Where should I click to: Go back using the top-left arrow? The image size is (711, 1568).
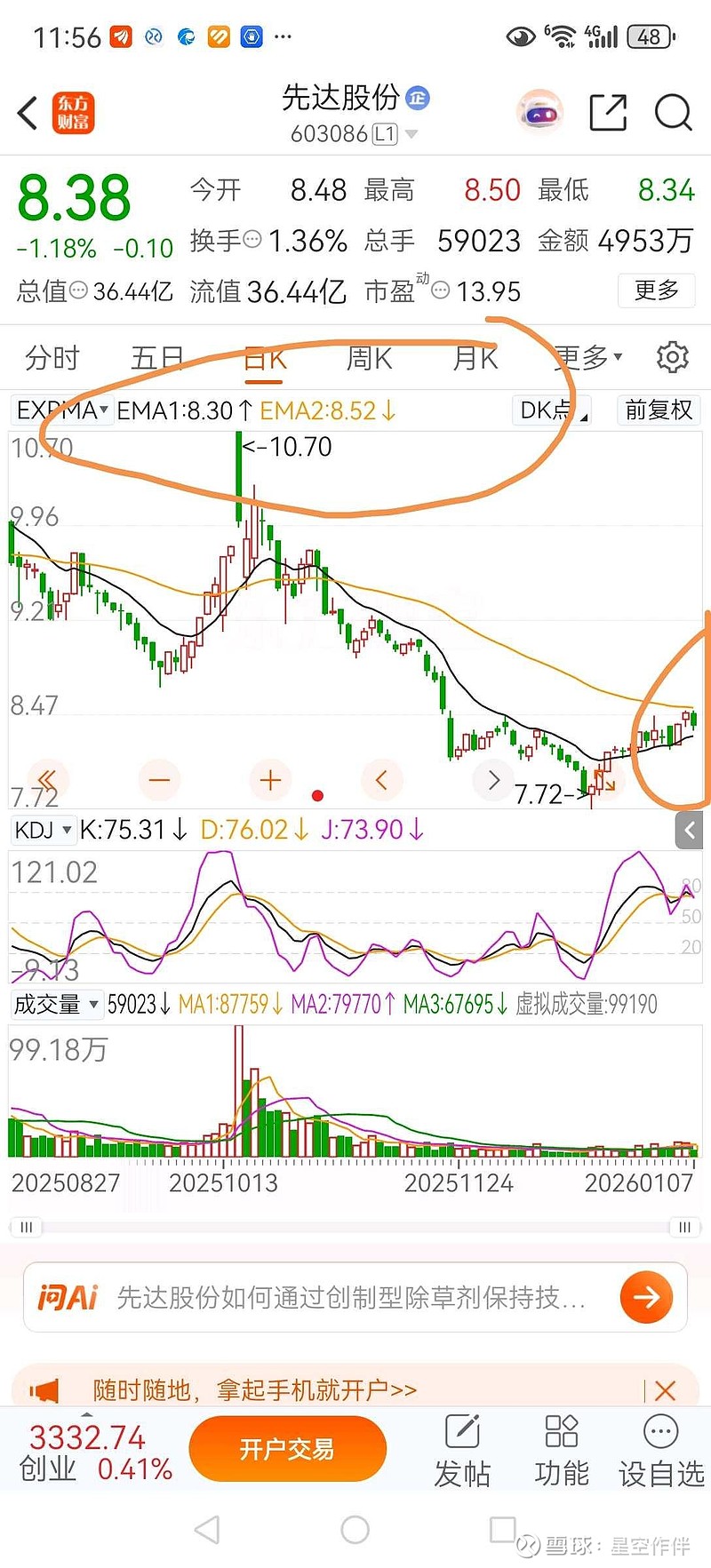coord(28,113)
